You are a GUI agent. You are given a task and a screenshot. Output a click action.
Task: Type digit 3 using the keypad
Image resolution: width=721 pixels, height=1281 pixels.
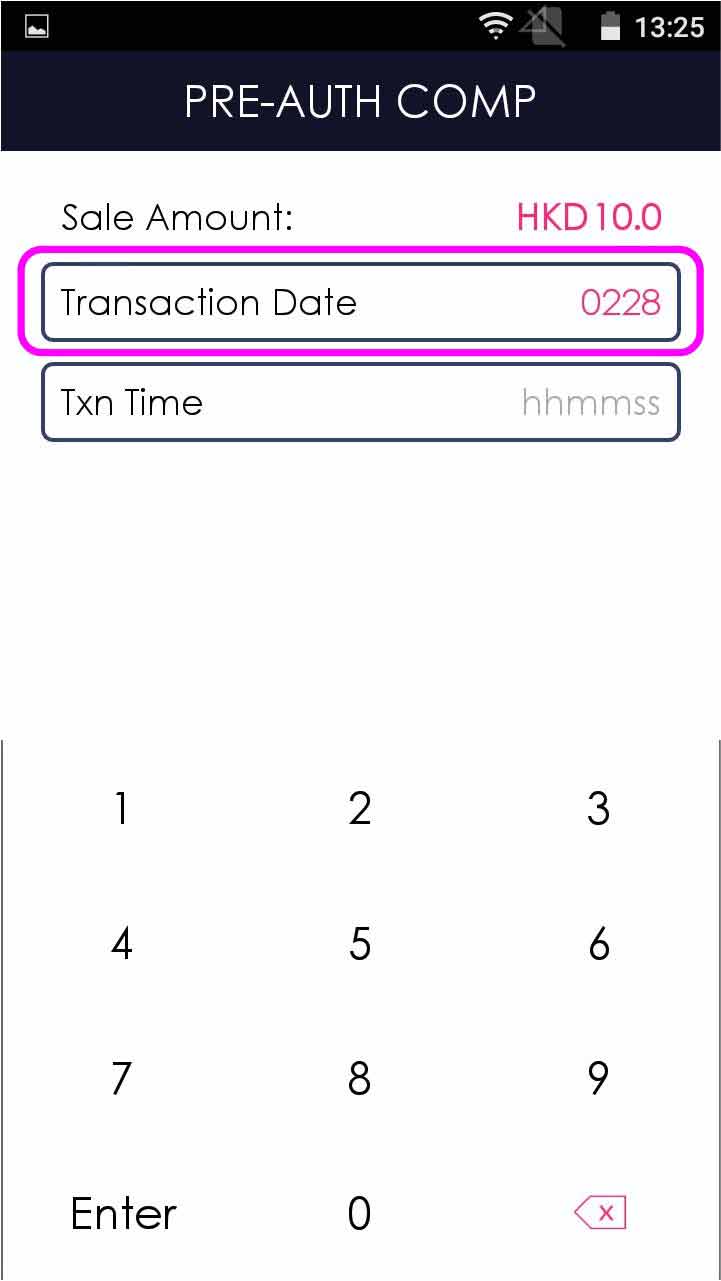tap(598, 808)
